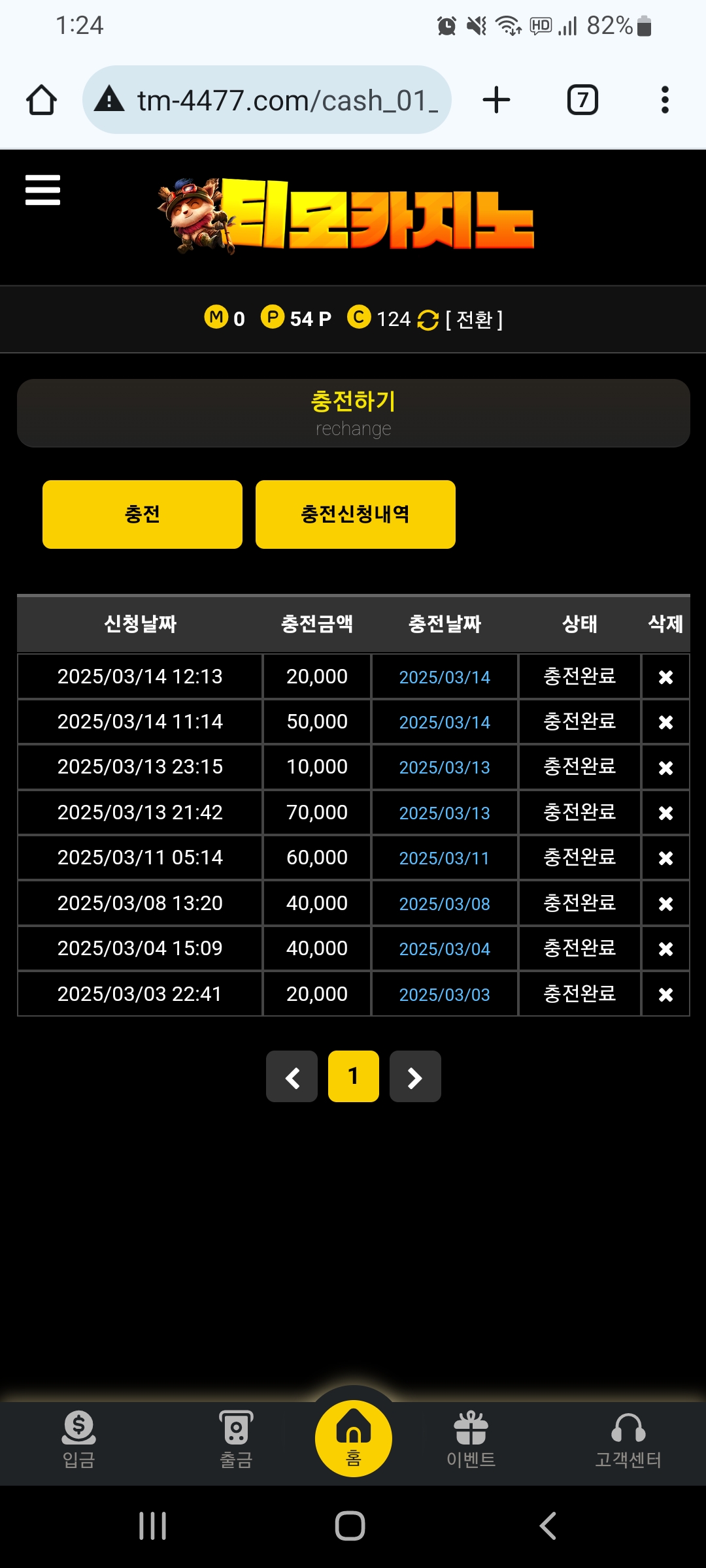This screenshot has width=706, height=1568.
Task: Go to the next page arrow
Action: 415,1077
